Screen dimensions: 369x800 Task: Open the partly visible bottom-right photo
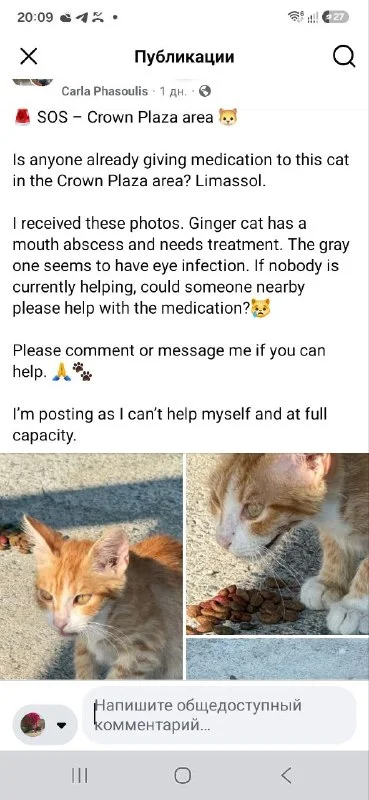[x=277, y=659]
